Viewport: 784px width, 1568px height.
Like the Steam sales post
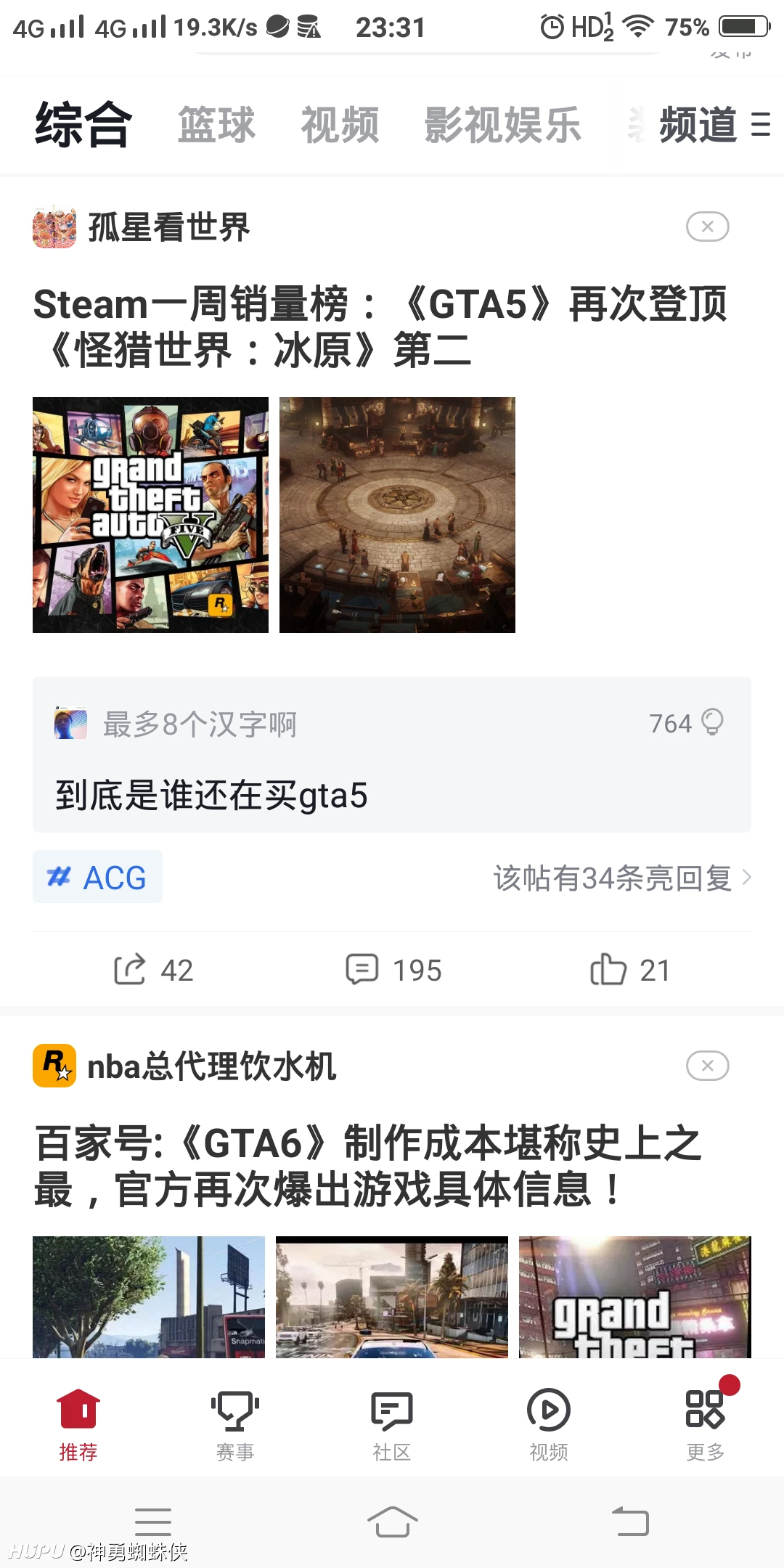tap(630, 970)
